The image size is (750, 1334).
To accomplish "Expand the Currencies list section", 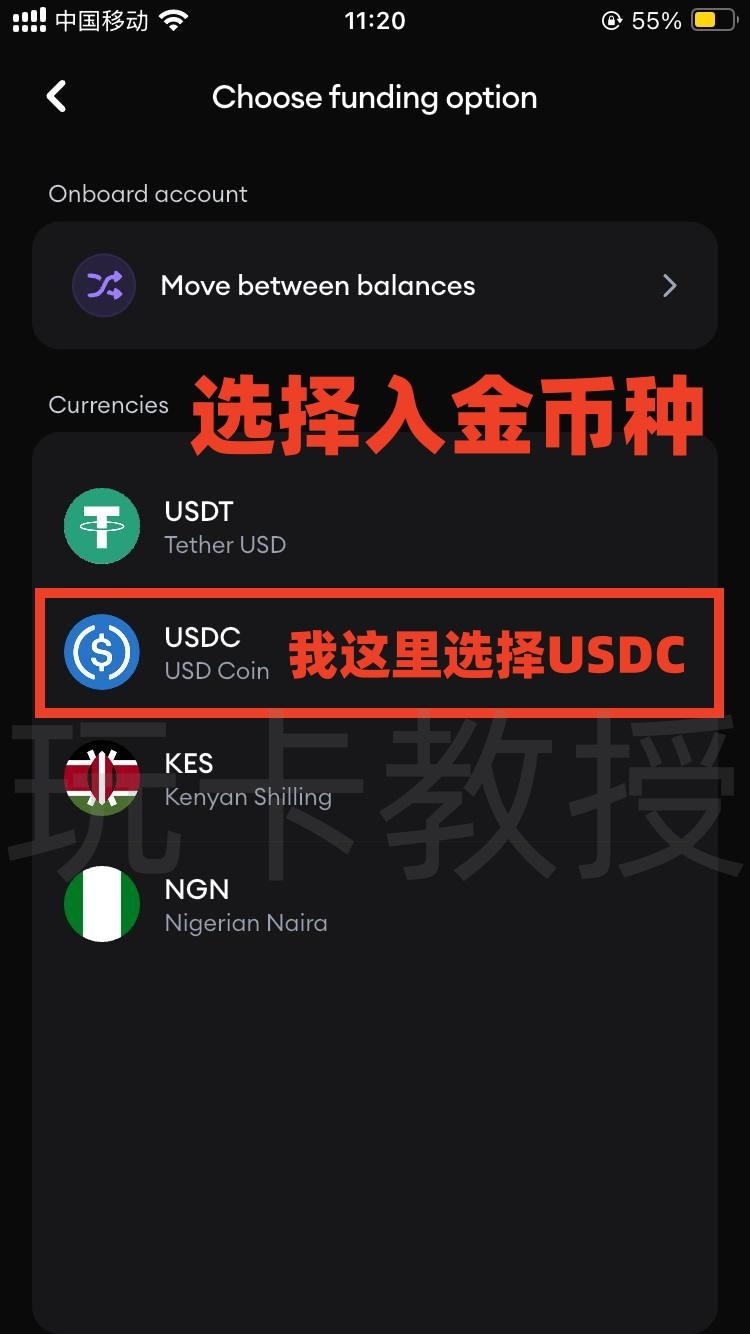I will click(108, 405).
